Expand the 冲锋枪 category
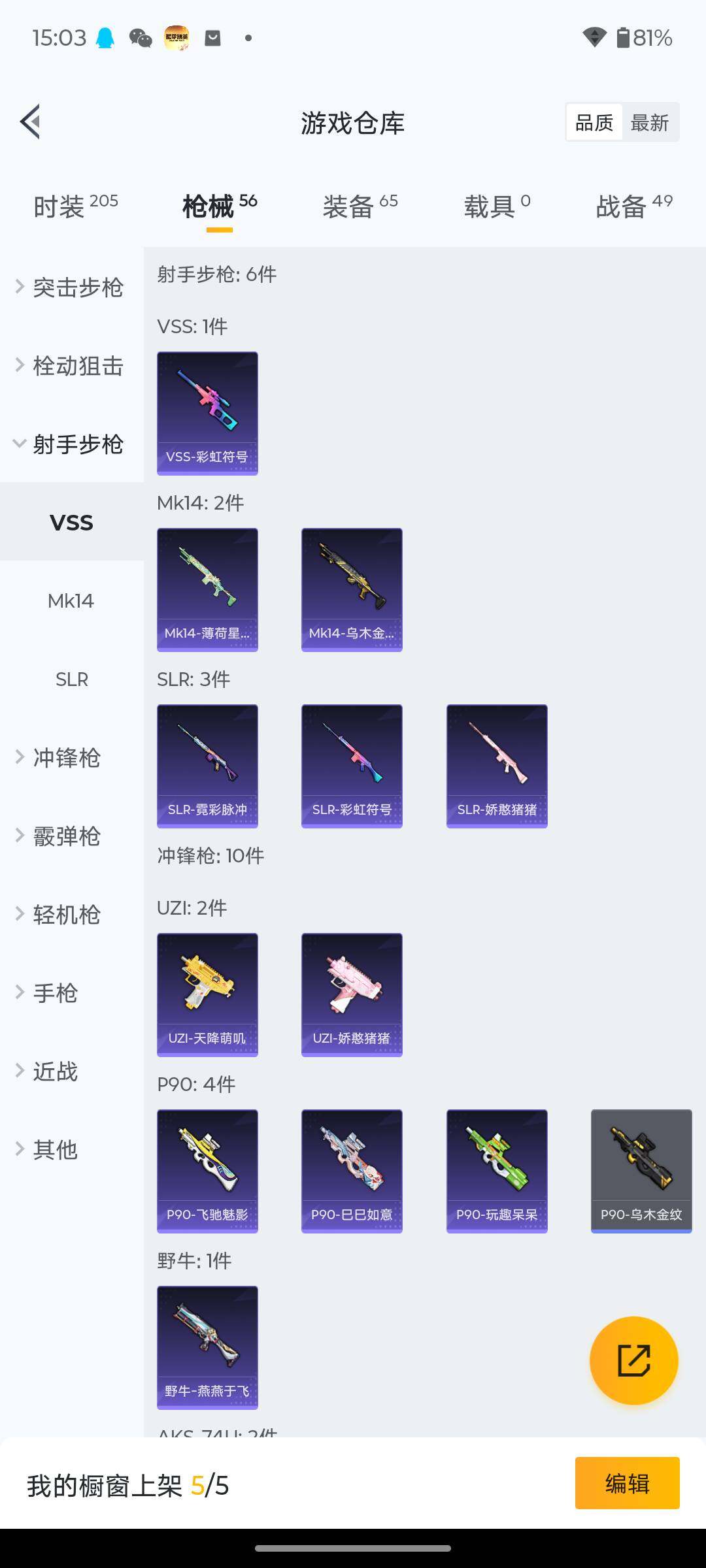Image resolution: width=706 pixels, height=1568 pixels. 65,758
